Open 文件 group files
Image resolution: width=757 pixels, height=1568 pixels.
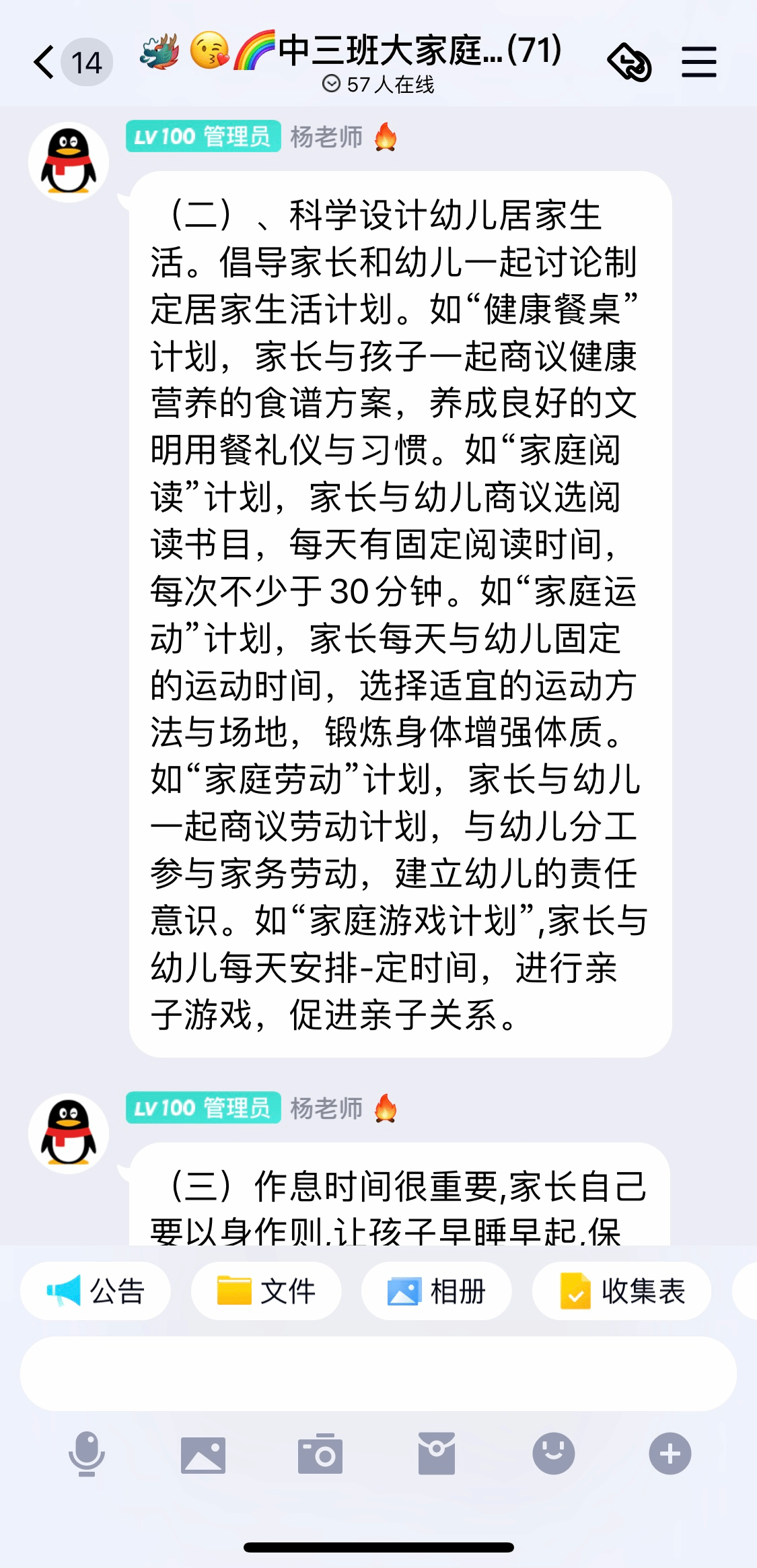click(266, 1291)
